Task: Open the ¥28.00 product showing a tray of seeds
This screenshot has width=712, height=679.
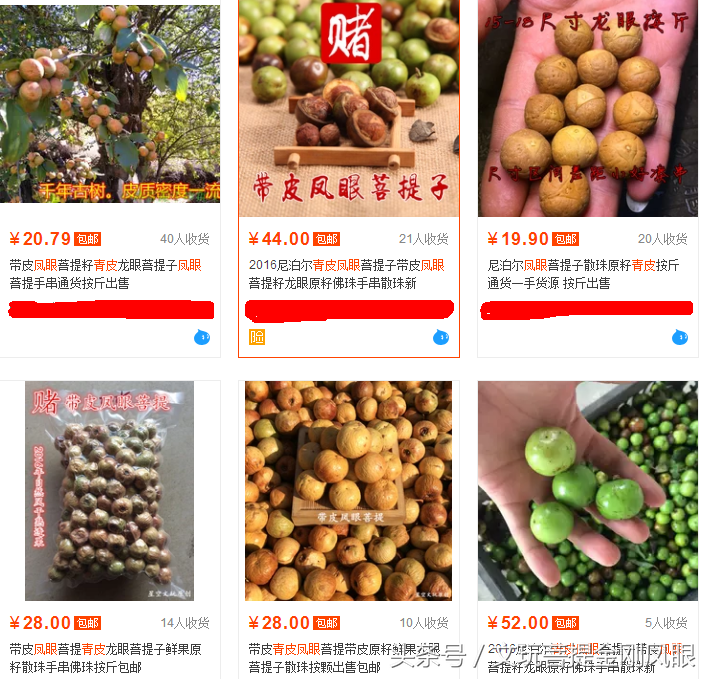Action: point(349,490)
